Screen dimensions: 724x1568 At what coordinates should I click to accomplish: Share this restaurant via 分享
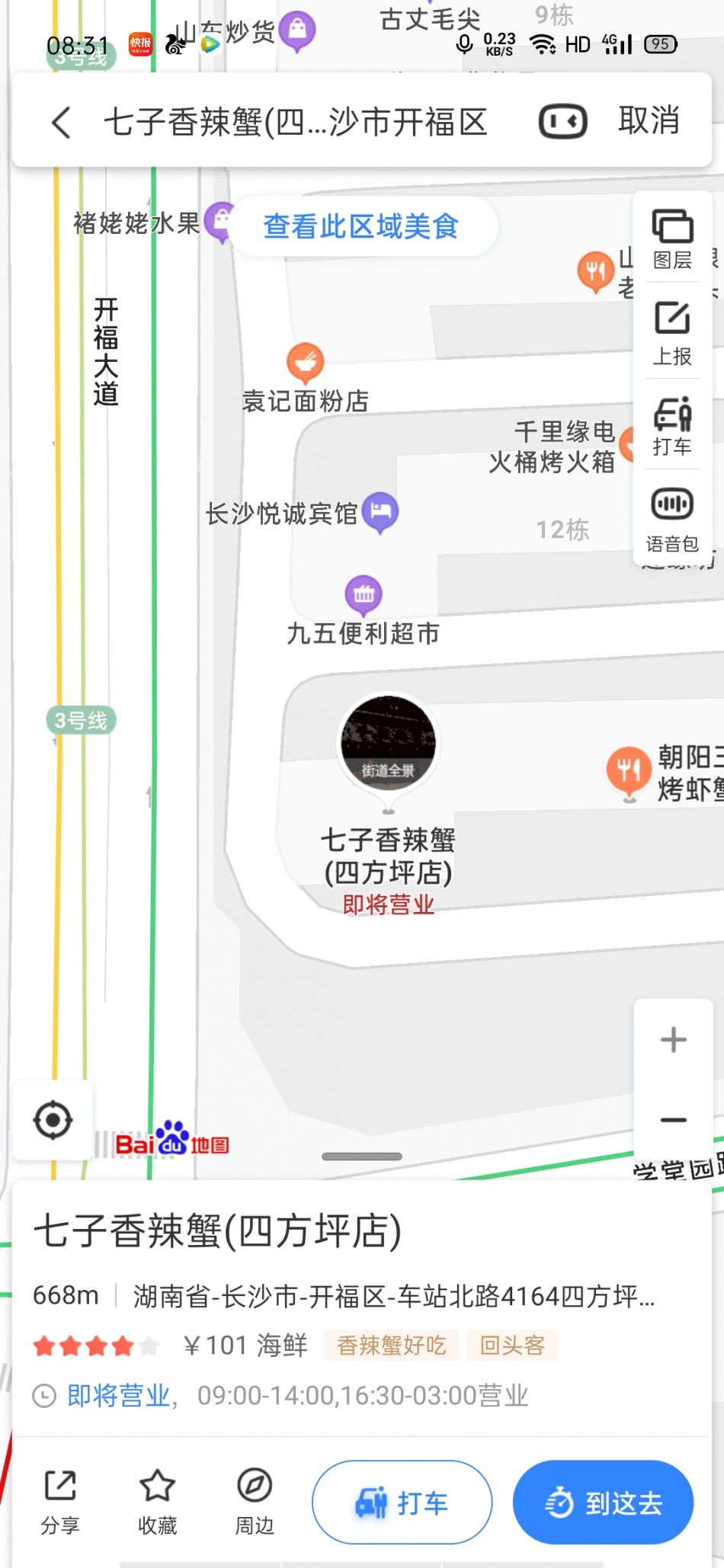60,1502
